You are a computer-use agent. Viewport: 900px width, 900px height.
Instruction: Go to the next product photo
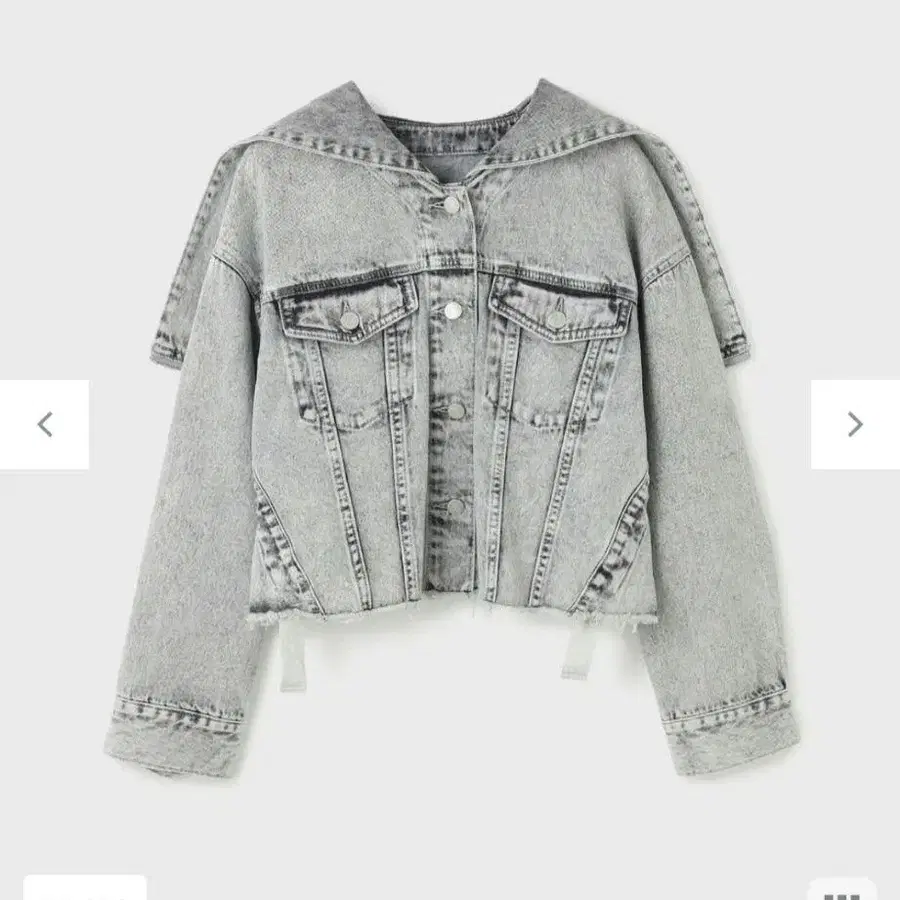tap(854, 424)
